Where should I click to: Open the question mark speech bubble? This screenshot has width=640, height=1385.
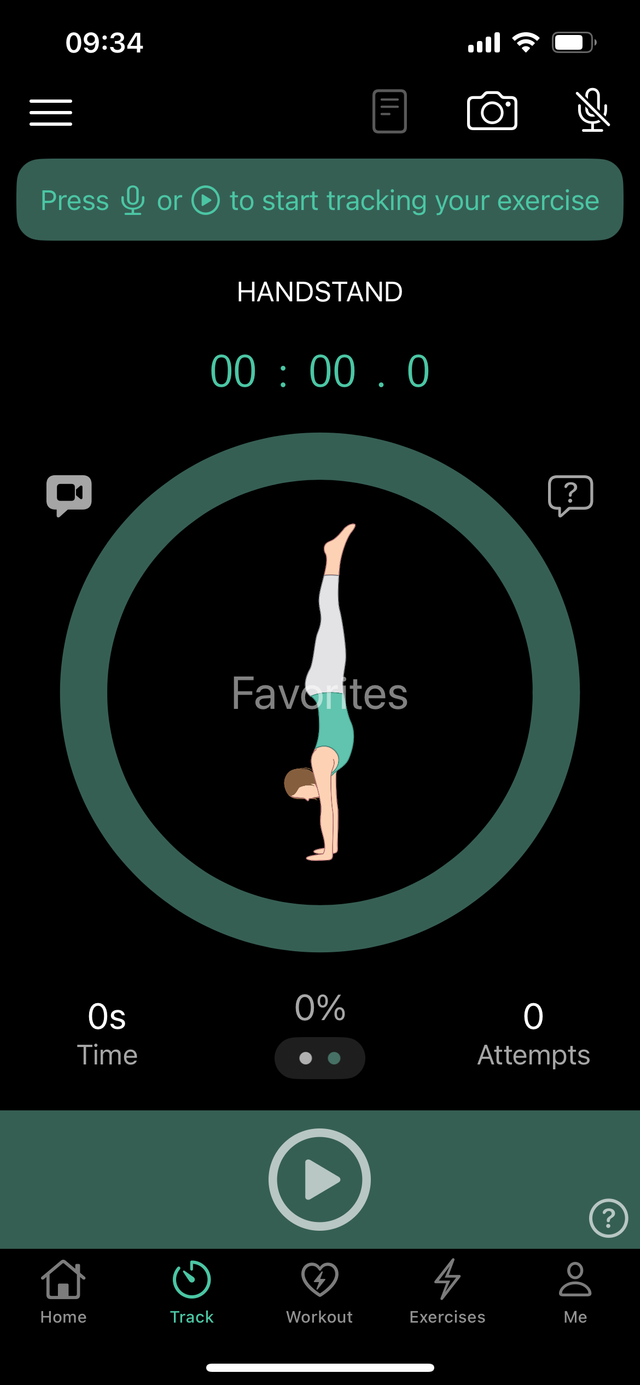pos(570,494)
